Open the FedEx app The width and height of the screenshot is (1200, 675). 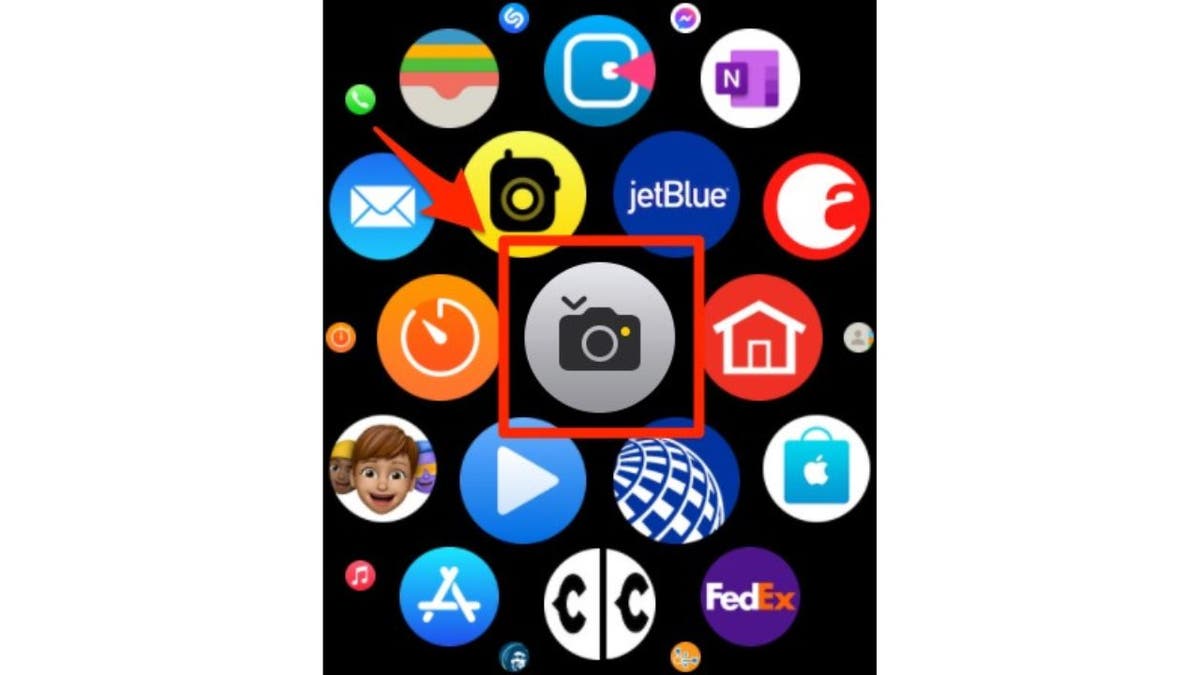click(x=749, y=597)
